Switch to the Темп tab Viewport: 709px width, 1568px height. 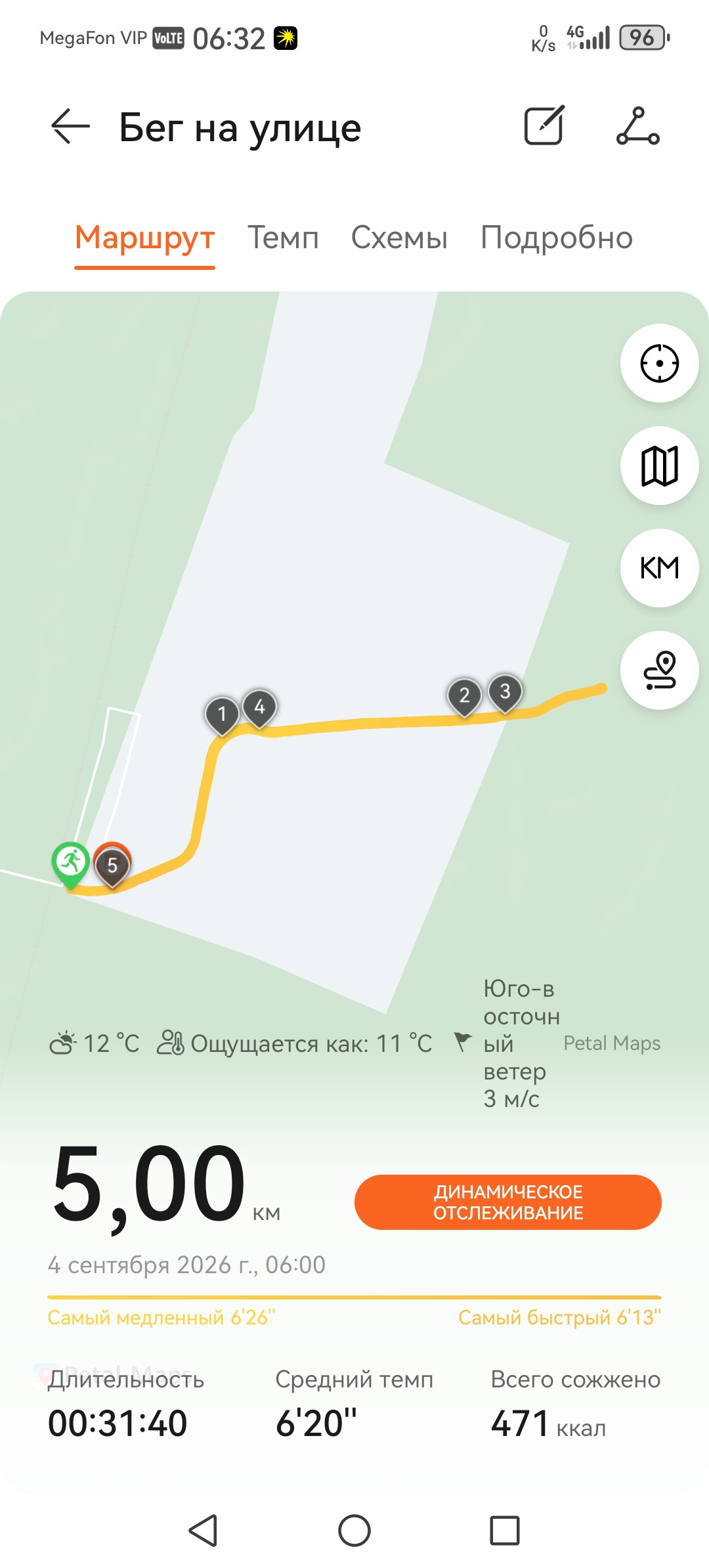tap(283, 237)
